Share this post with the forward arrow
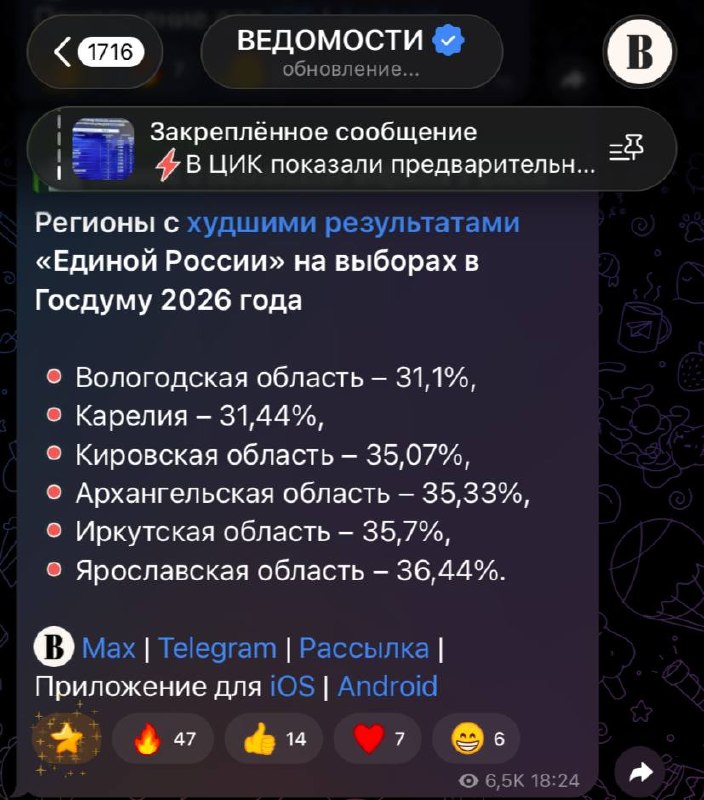 pyautogui.click(x=640, y=772)
